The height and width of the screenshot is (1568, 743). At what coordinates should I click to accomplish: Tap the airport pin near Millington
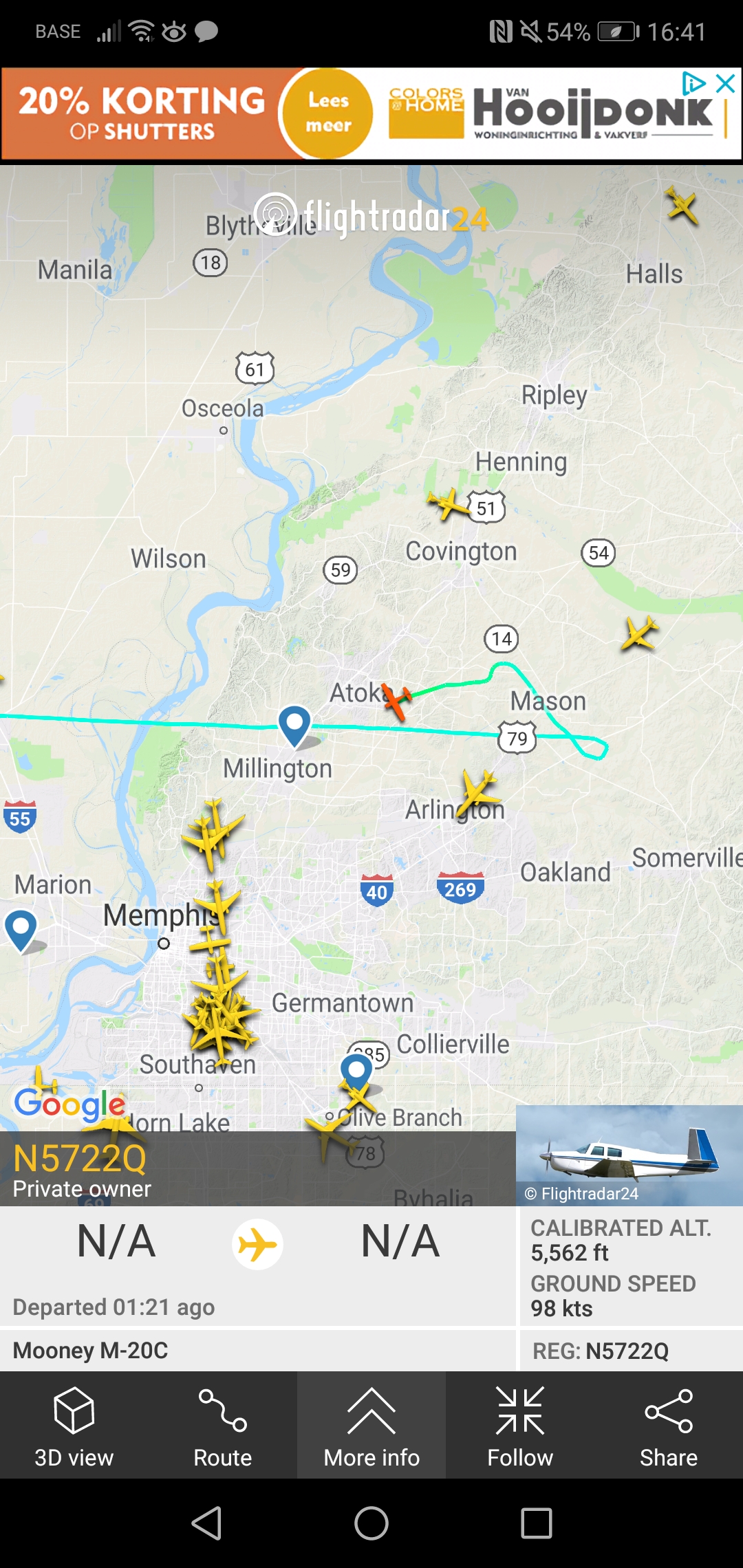pyautogui.click(x=294, y=724)
